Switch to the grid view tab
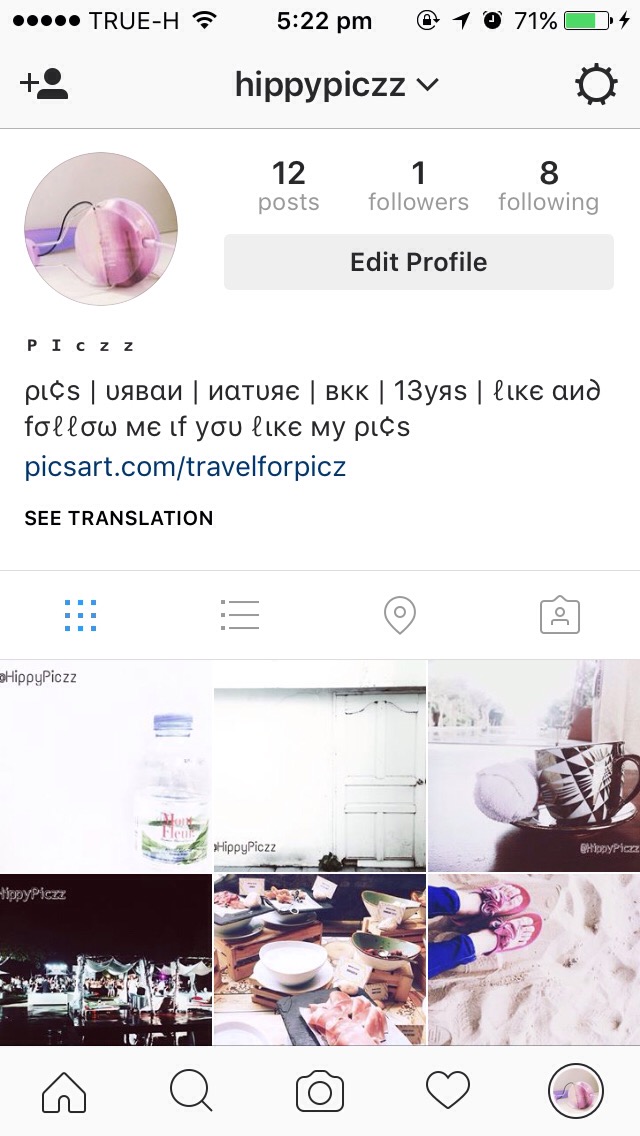This screenshot has height=1136, width=640. [x=80, y=615]
